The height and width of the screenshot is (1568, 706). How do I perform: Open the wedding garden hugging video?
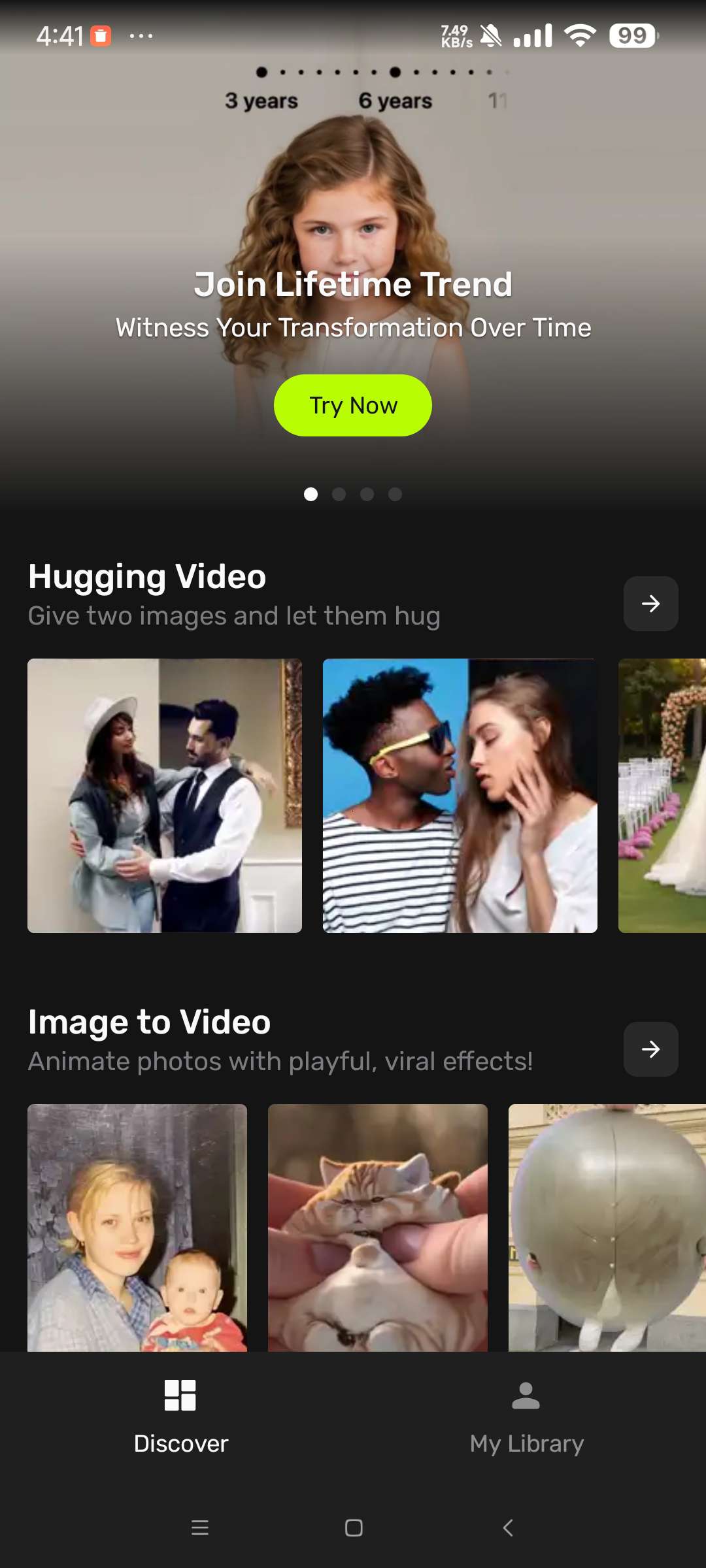(662, 795)
